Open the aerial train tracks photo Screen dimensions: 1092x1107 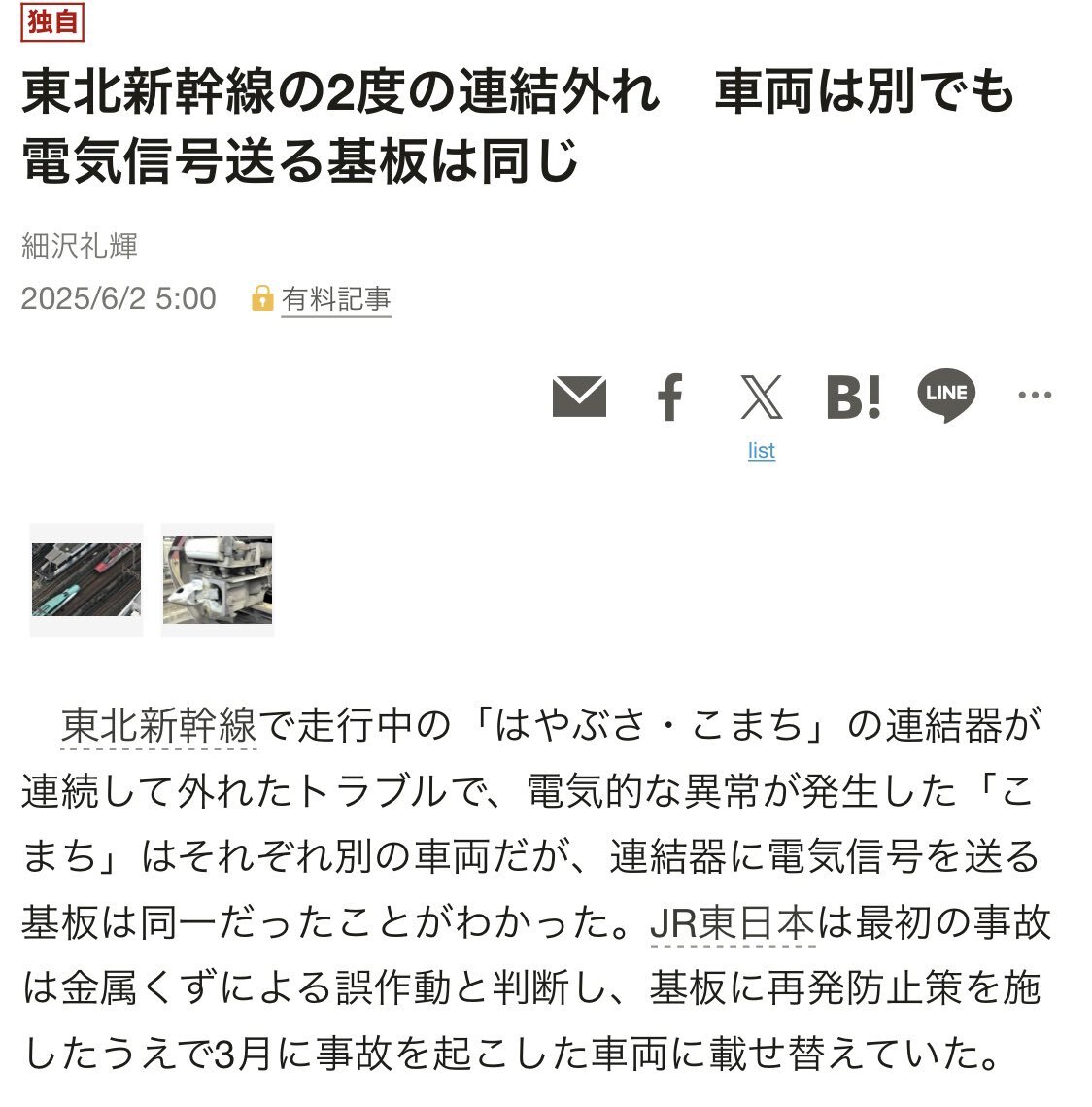click(86, 579)
